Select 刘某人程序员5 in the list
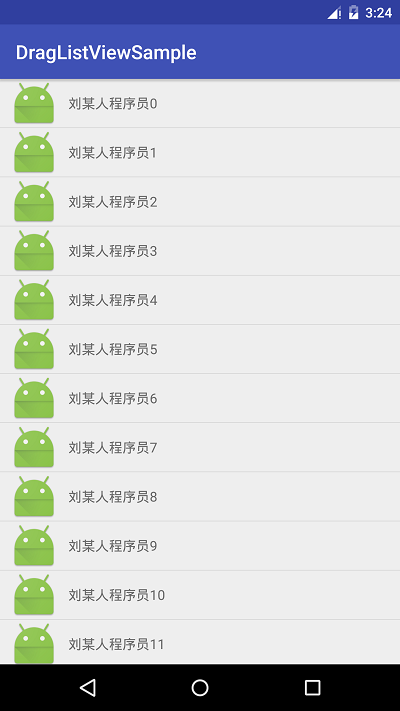The image size is (400, 711). (200, 349)
